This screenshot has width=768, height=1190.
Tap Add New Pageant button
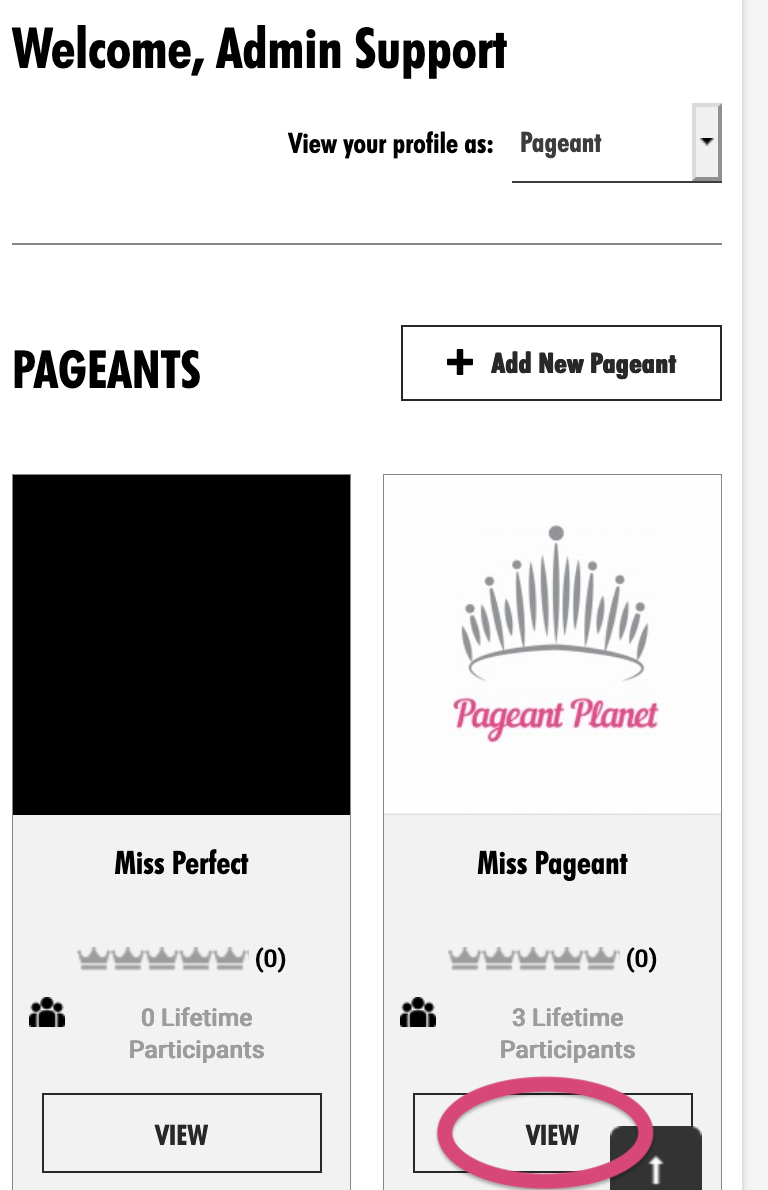point(561,362)
